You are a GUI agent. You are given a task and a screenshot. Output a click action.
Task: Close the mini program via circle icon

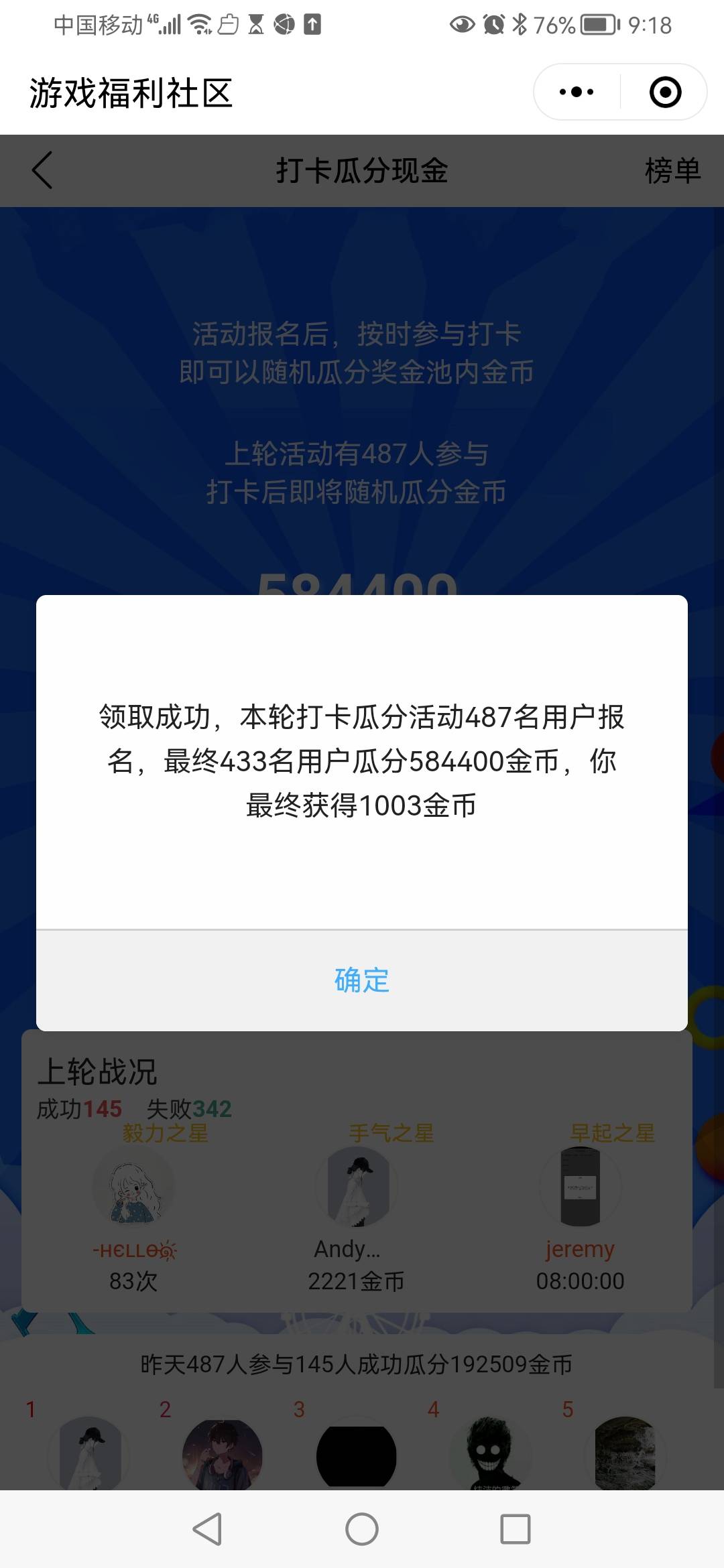[x=665, y=92]
